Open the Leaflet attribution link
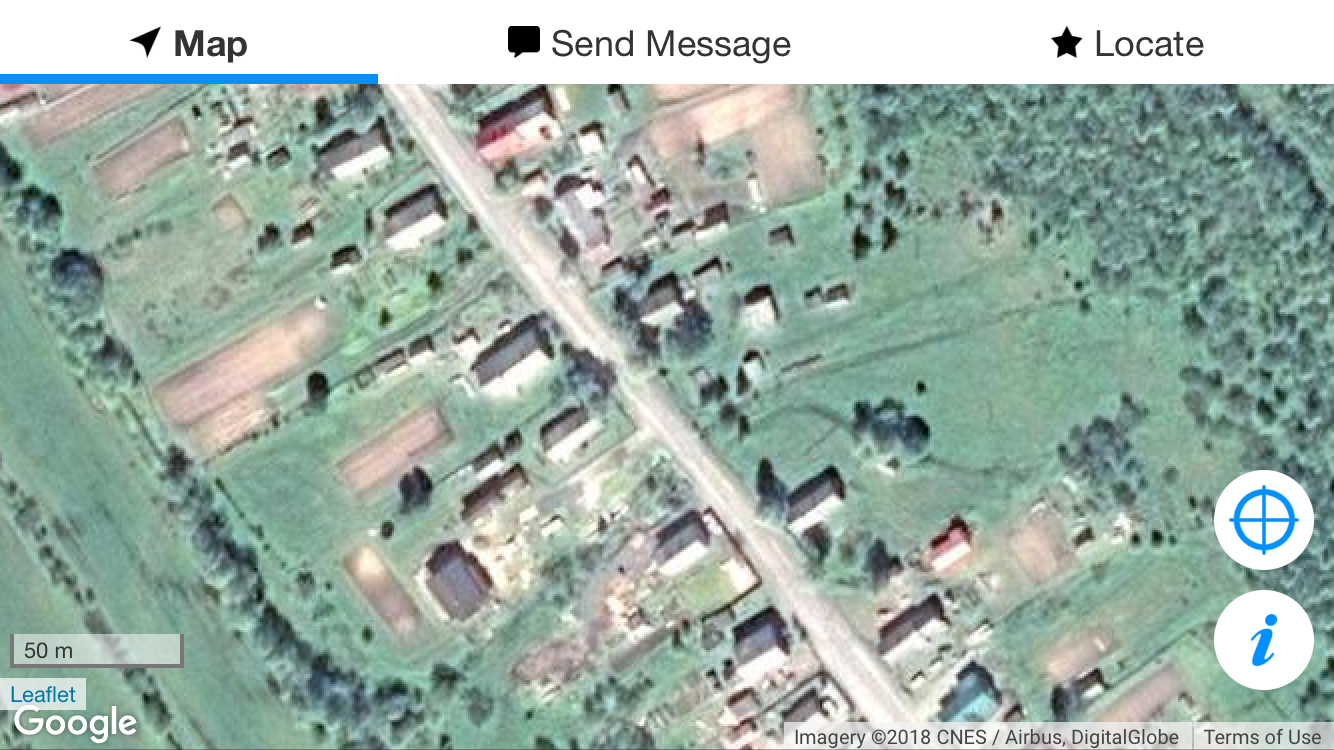This screenshot has height=750, width=1334. coord(43,694)
